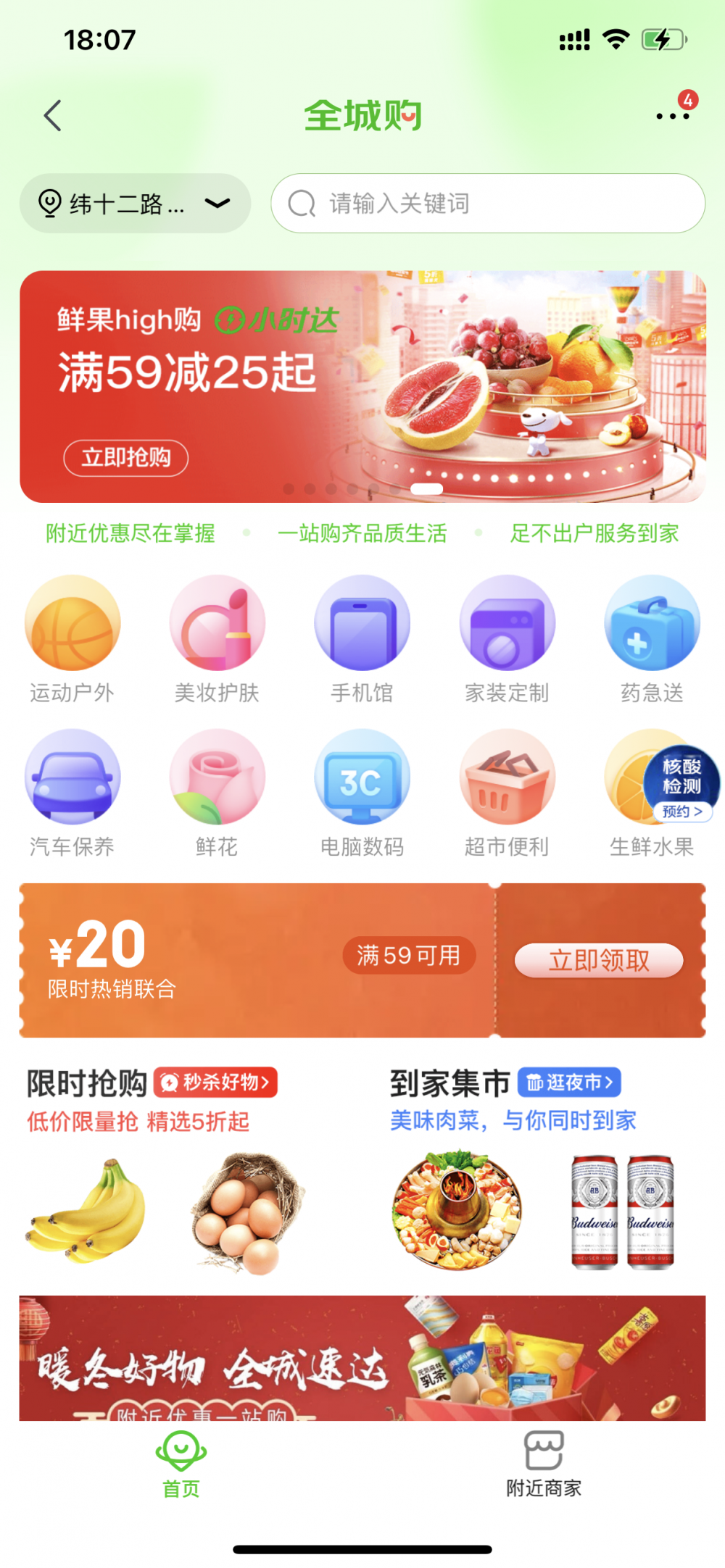The image size is (725, 1568).
Task: Open the 秒杀好物 flash sale link
Action: [216, 1083]
